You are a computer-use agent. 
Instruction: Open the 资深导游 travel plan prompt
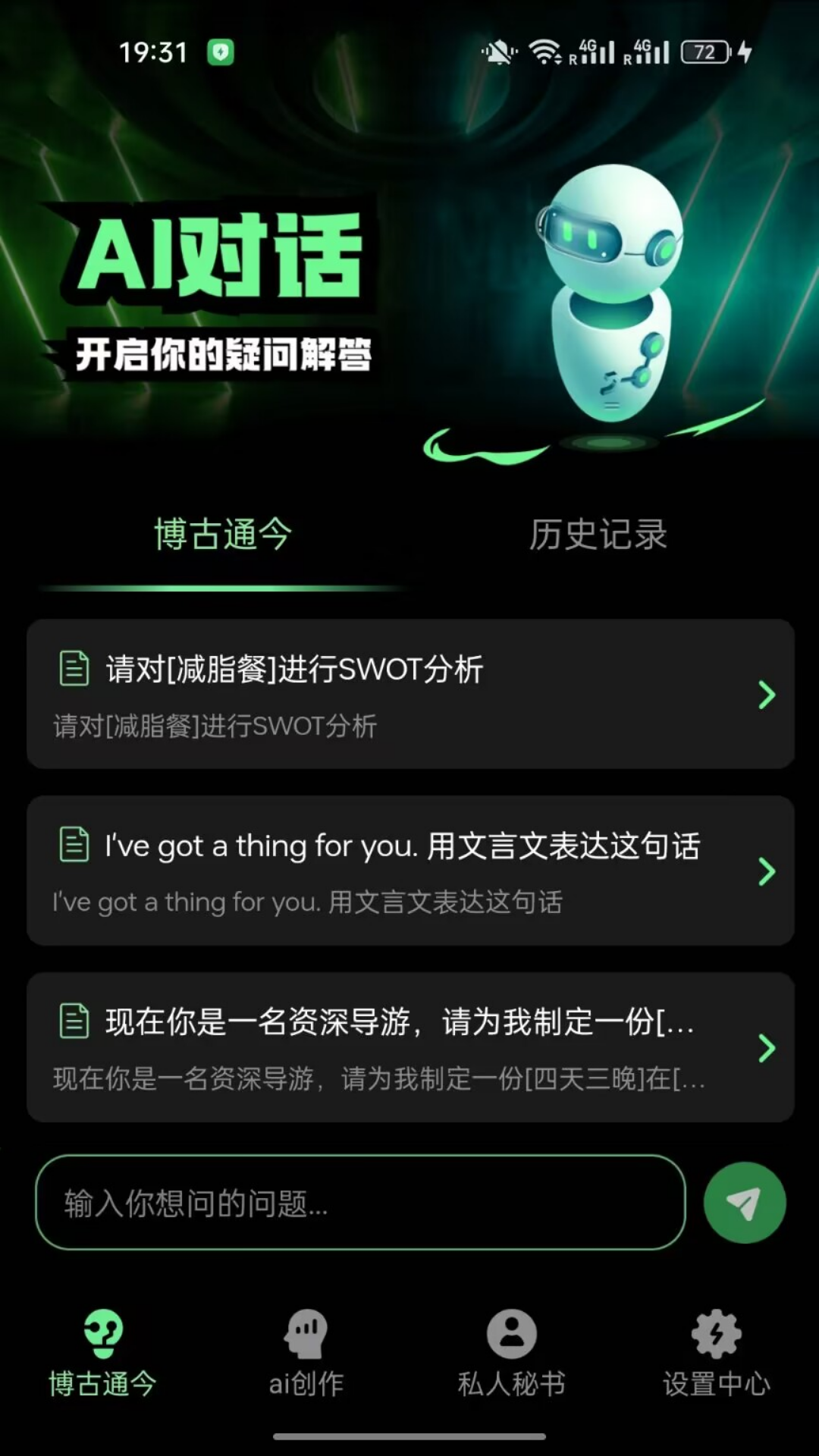coord(409,1047)
